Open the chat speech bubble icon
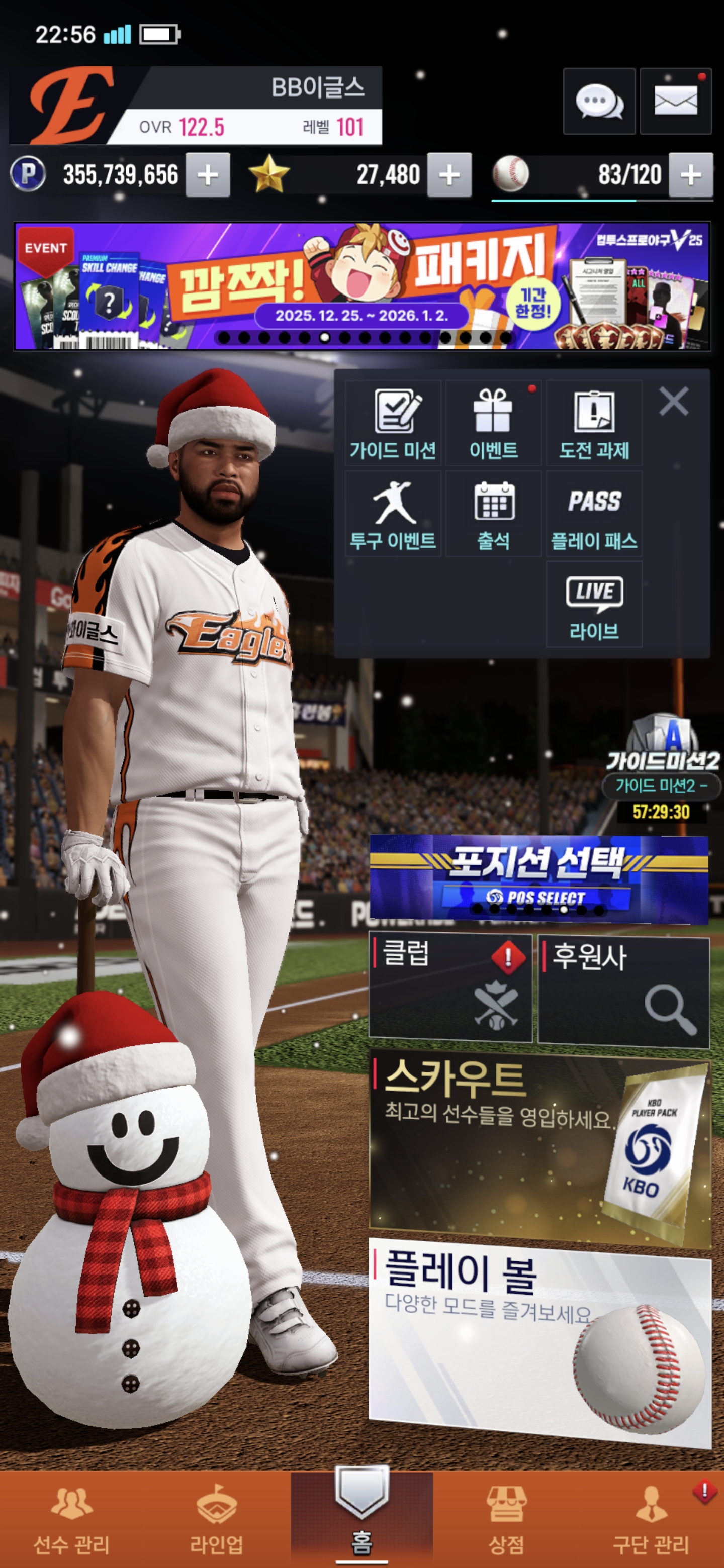The width and height of the screenshot is (724, 1568). coord(599,101)
